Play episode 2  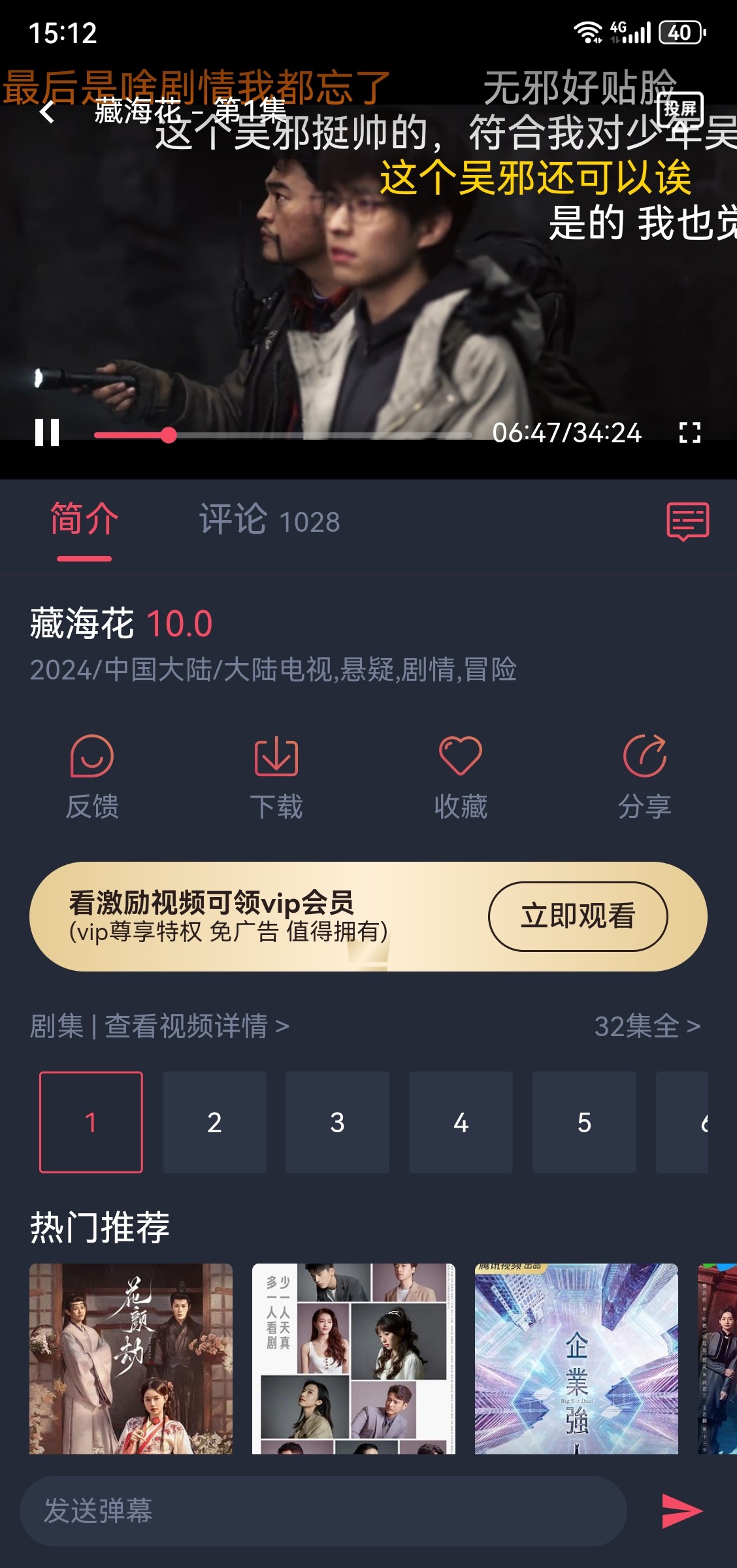point(214,1122)
